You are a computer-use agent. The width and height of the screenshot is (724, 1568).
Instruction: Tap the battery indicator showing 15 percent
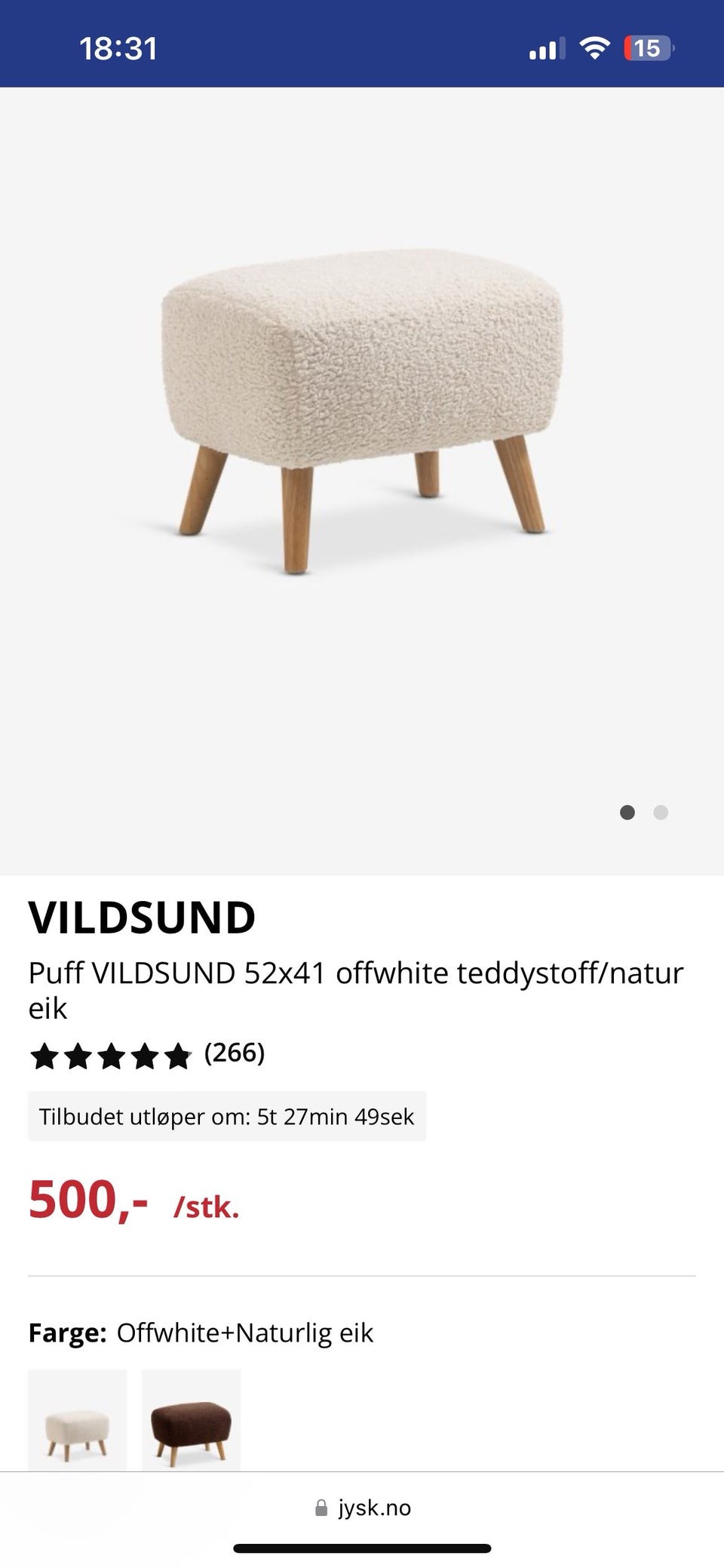click(x=646, y=48)
